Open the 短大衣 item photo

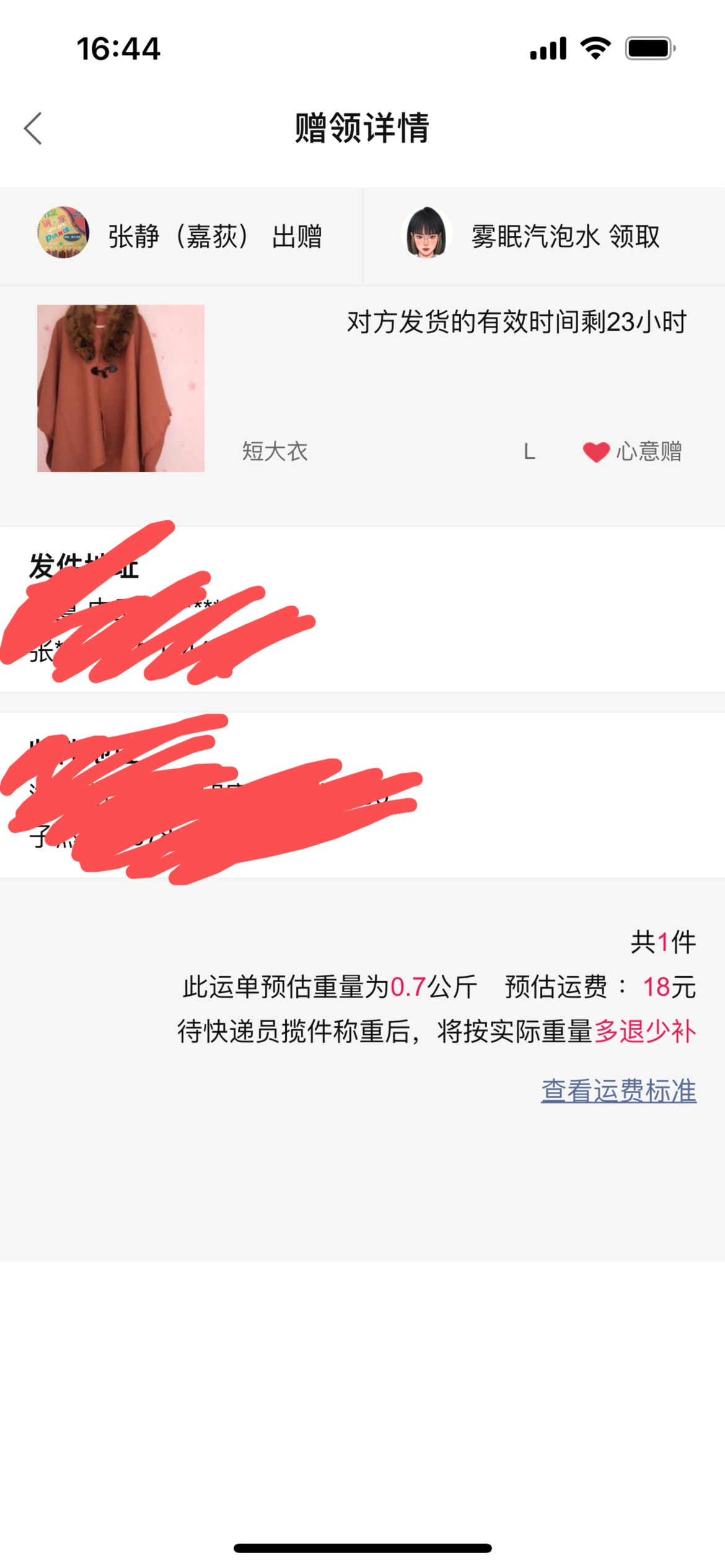tap(121, 388)
